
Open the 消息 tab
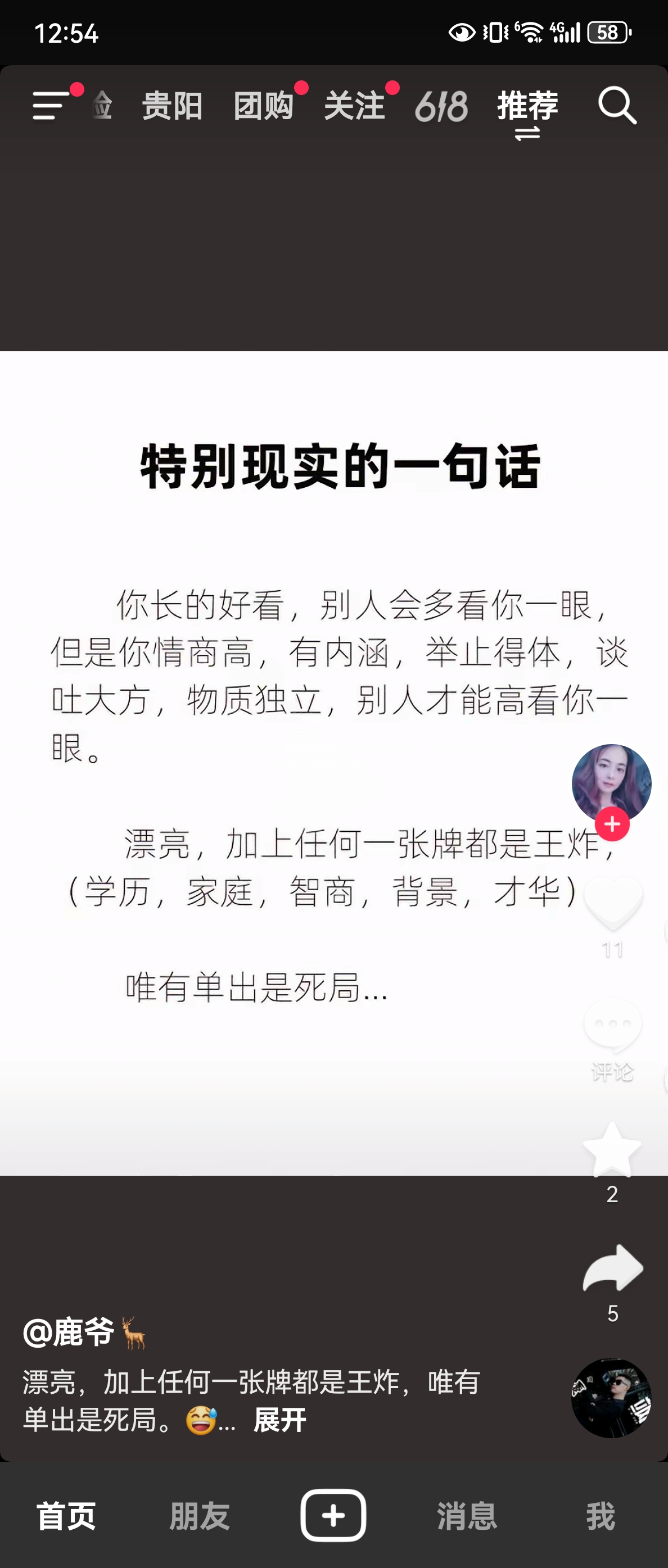click(x=467, y=1515)
